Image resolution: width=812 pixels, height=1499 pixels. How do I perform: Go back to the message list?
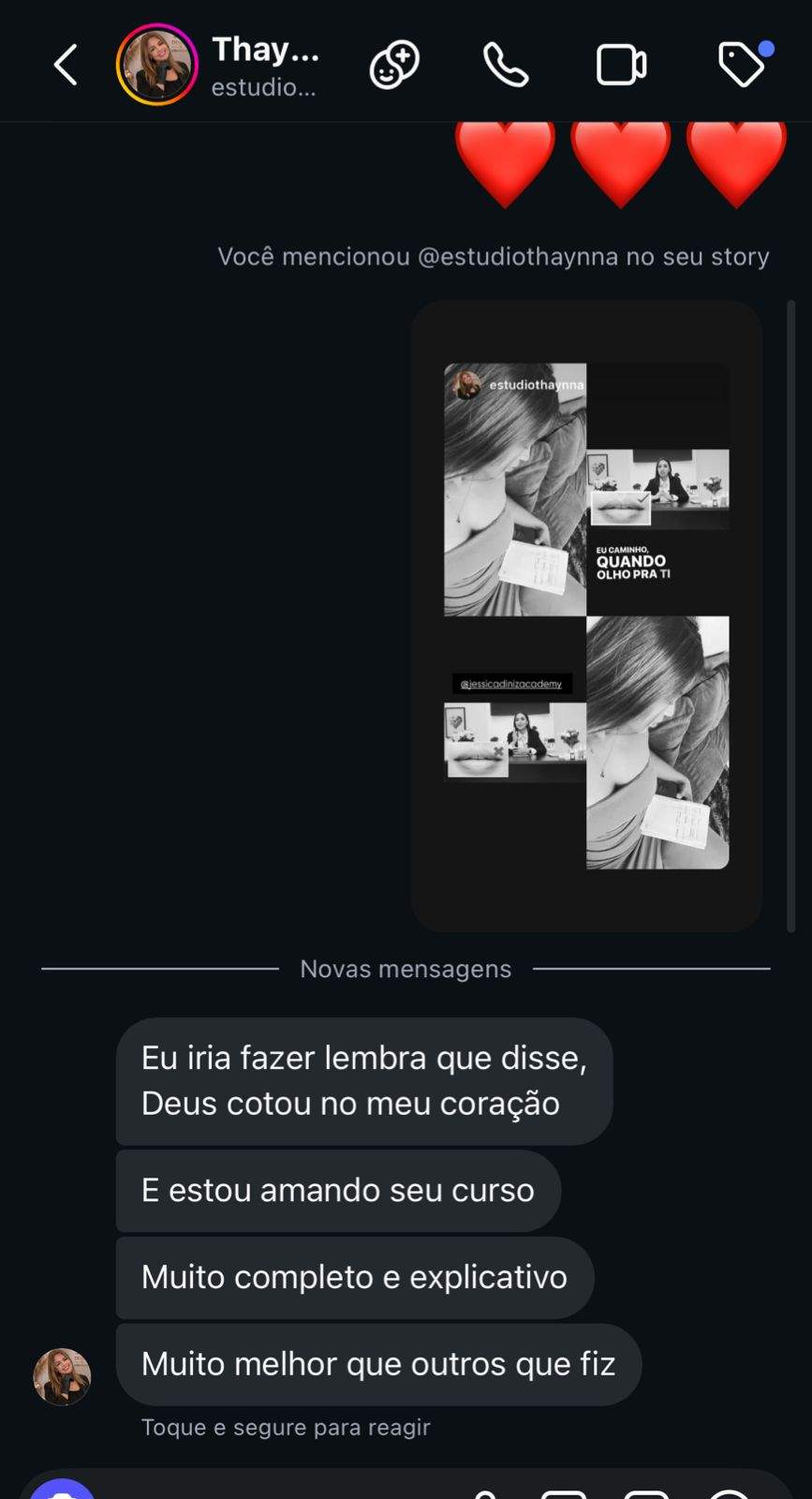pos(66,66)
